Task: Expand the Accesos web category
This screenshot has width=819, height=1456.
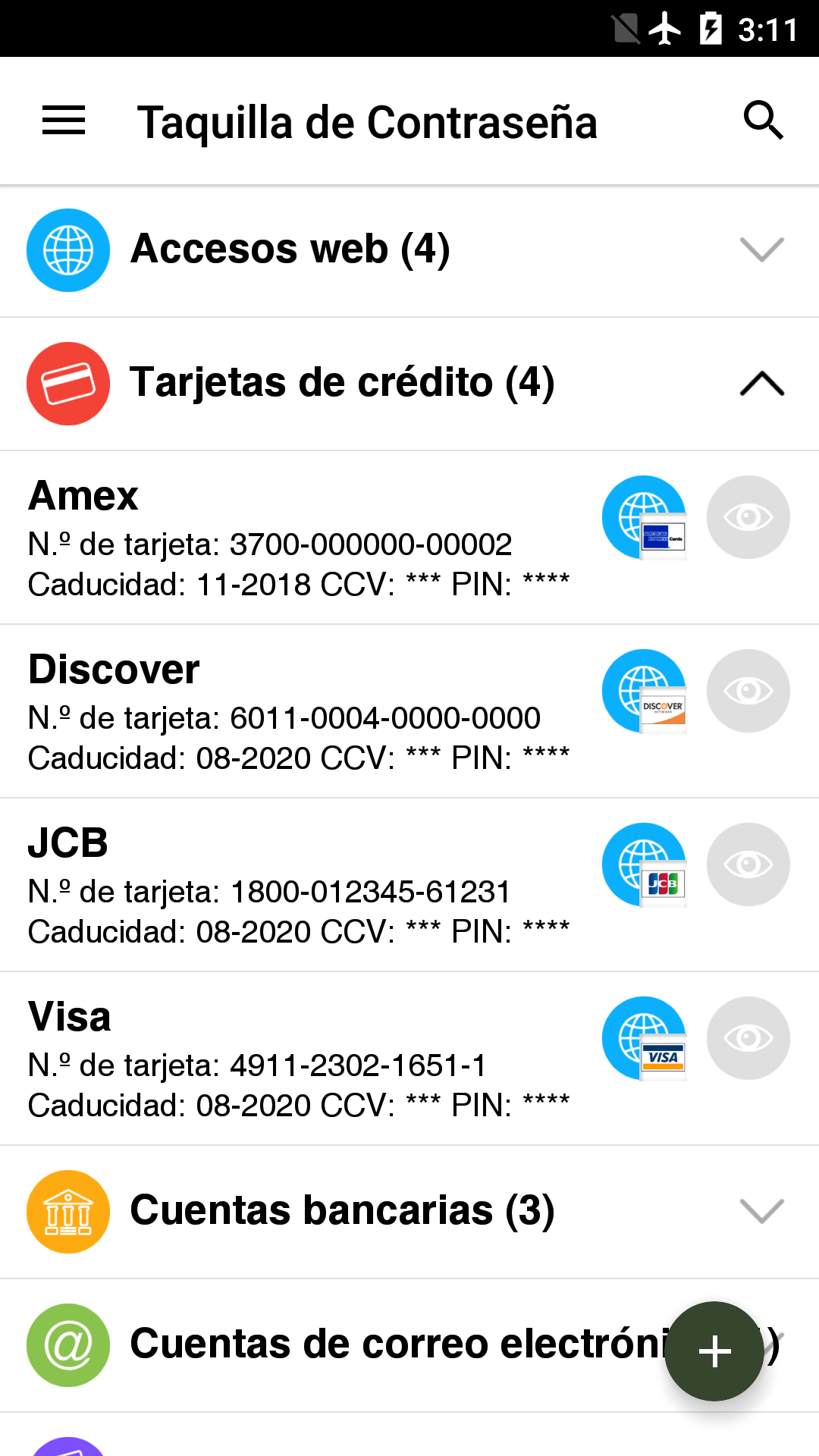Action: 409,250
